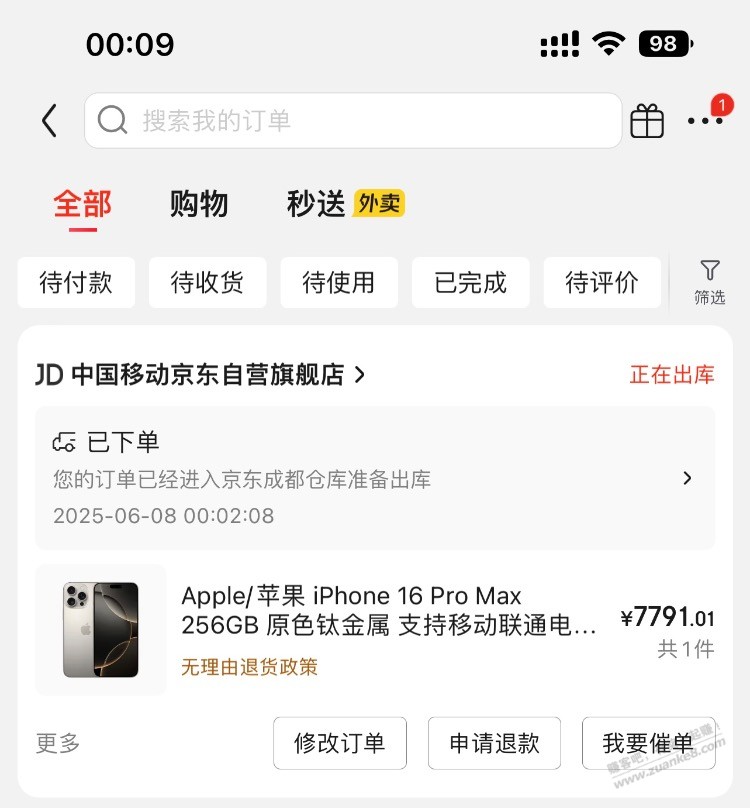Switch to the 秒送 外卖 tab
The image size is (750, 808).
pos(345,204)
